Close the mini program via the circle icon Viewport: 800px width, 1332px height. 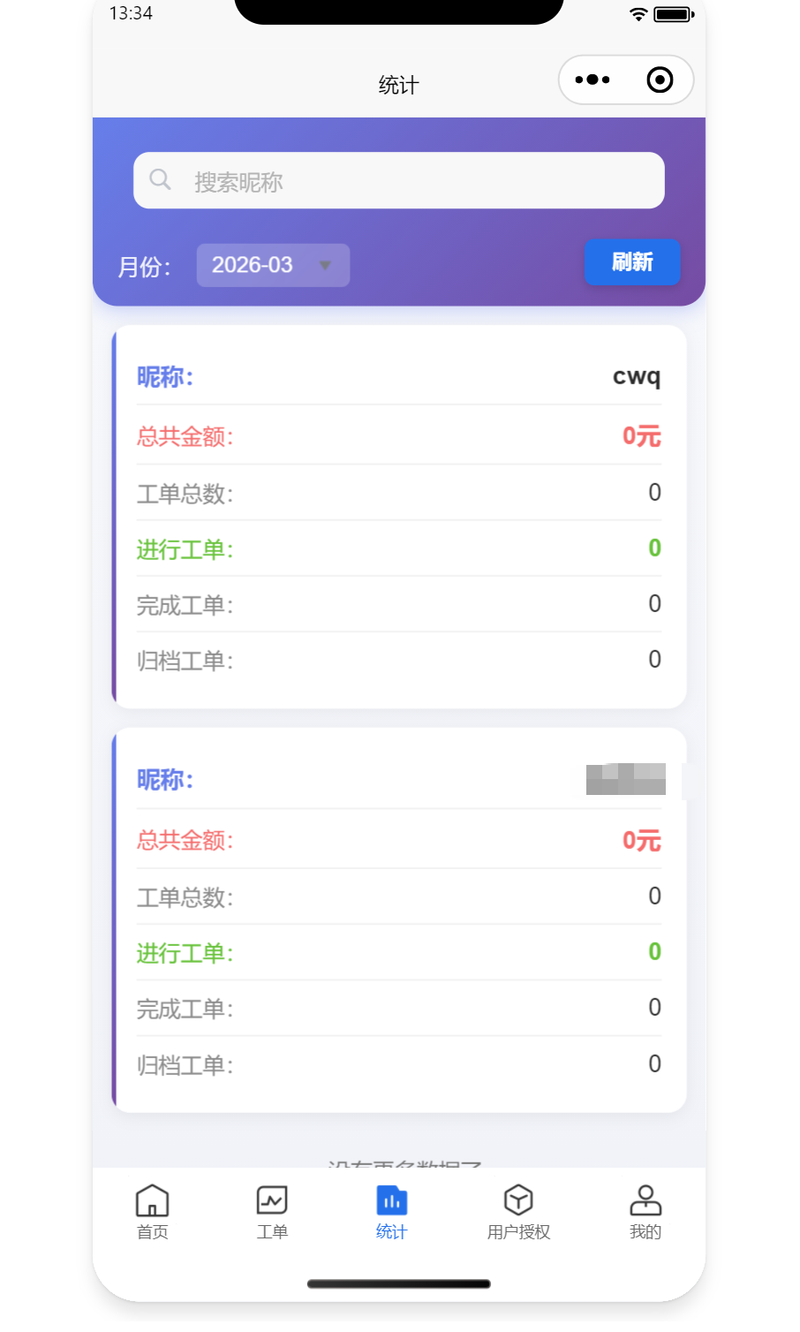click(x=660, y=80)
